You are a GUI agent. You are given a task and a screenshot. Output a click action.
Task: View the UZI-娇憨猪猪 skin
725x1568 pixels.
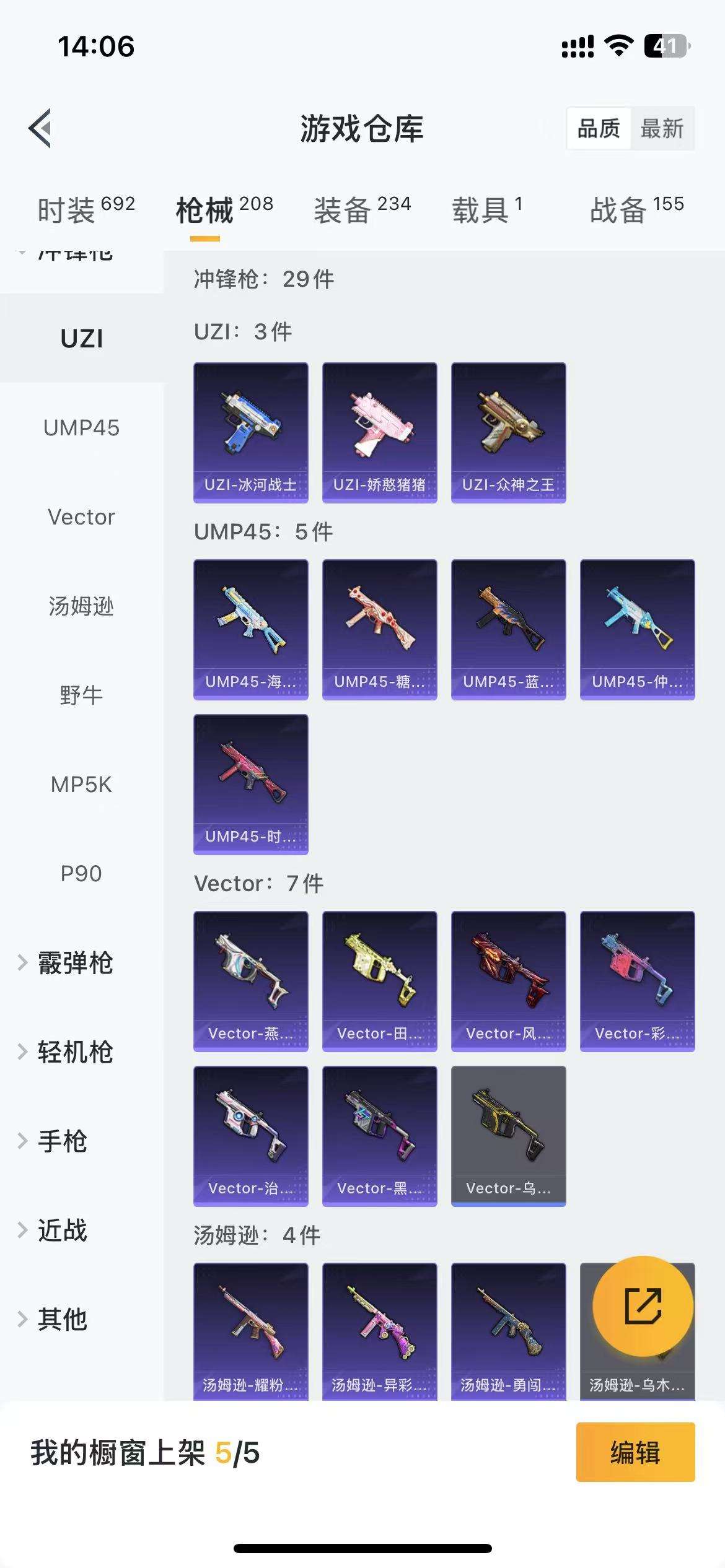click(379, 432)
